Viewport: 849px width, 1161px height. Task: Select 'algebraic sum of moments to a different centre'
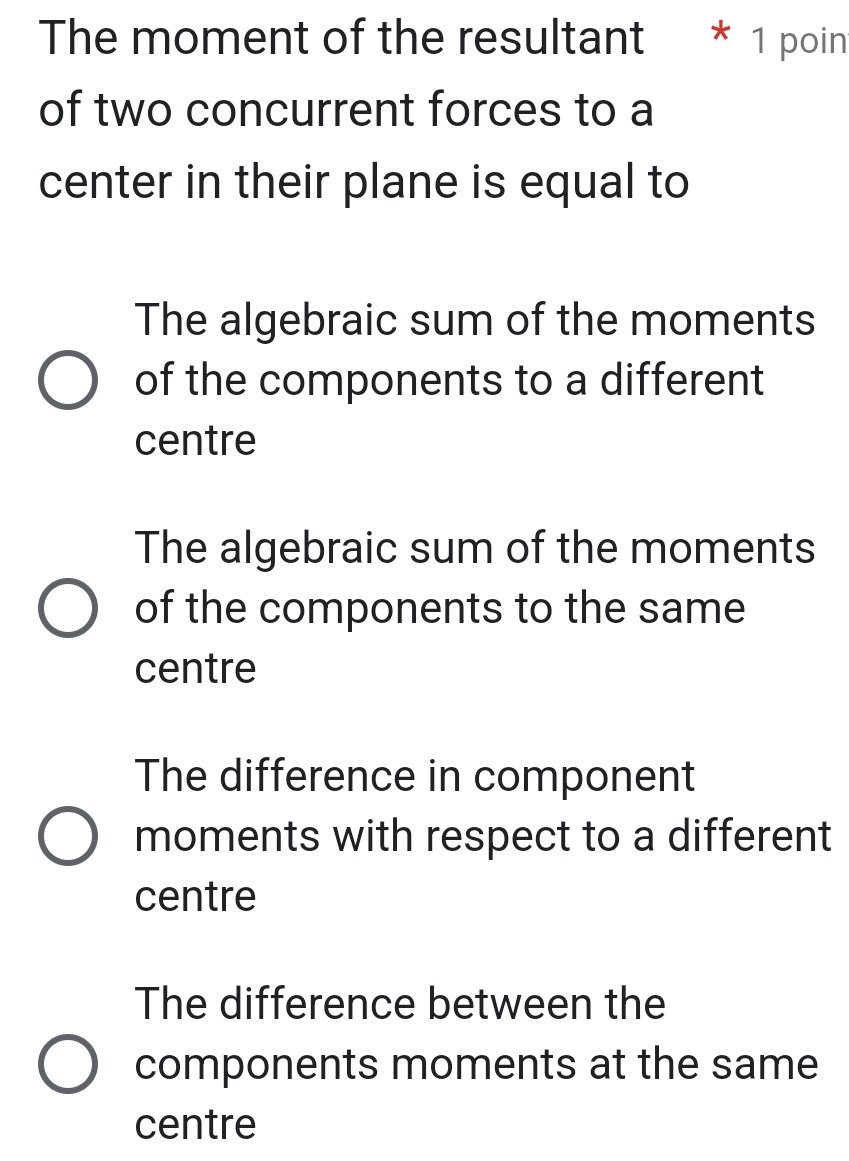click(x=67, y=380)
